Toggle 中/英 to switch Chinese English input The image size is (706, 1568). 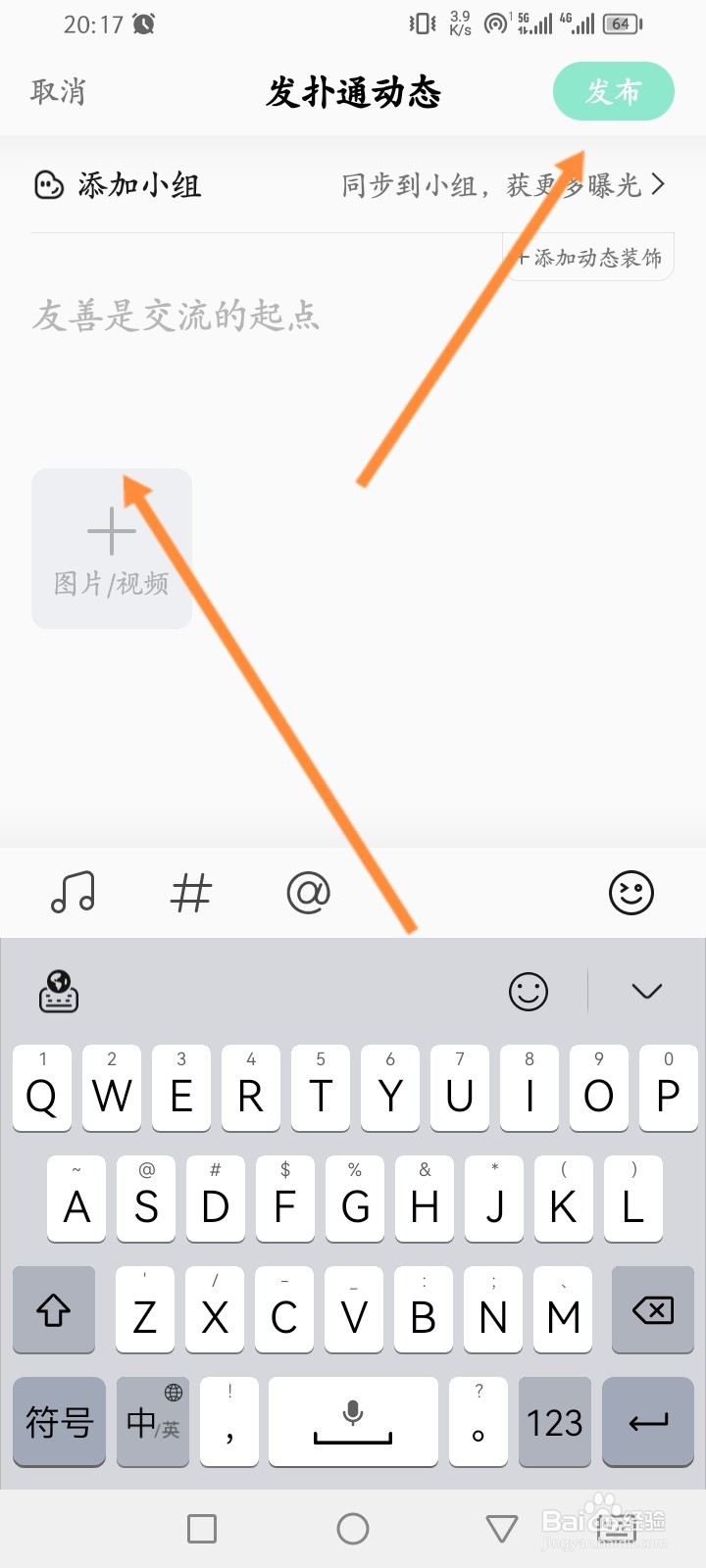[x=152, y=1422]
